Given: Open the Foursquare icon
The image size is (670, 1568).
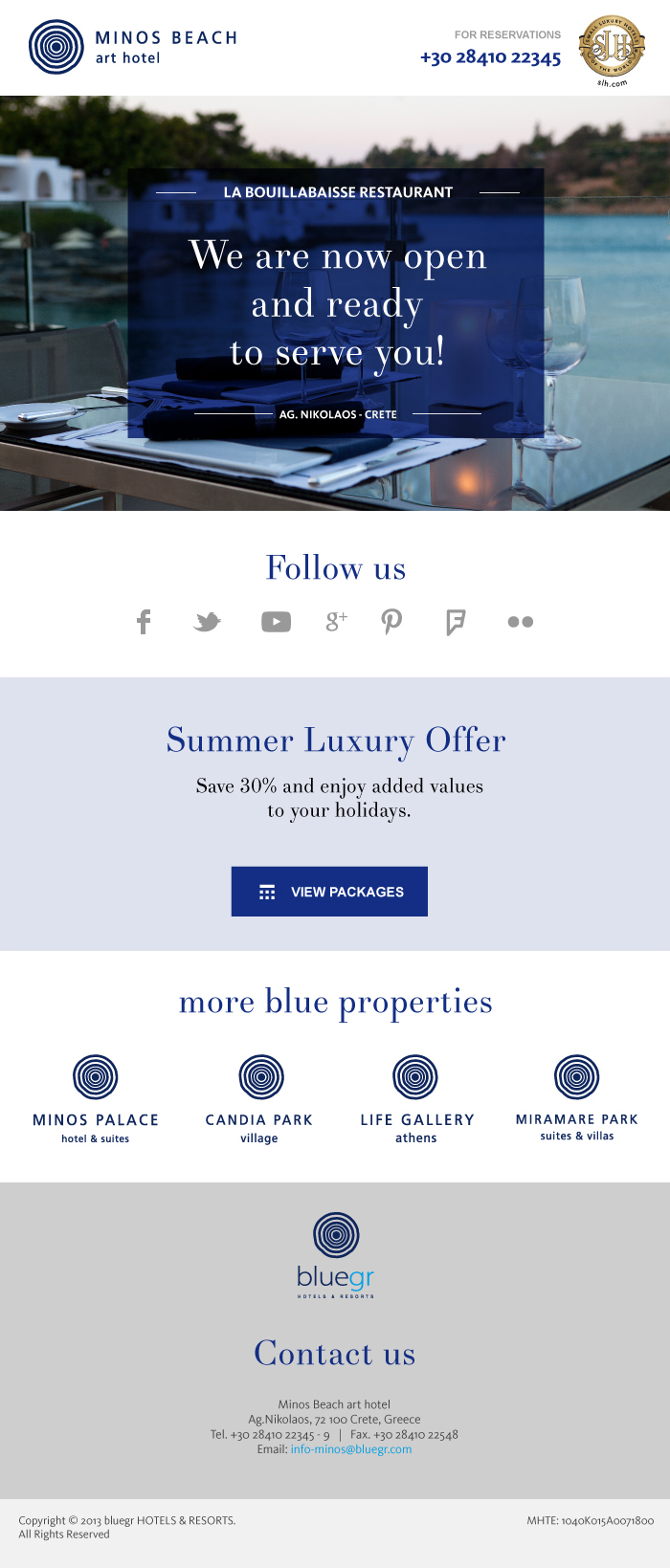Looking at the screenshot, I should point(456,622).
